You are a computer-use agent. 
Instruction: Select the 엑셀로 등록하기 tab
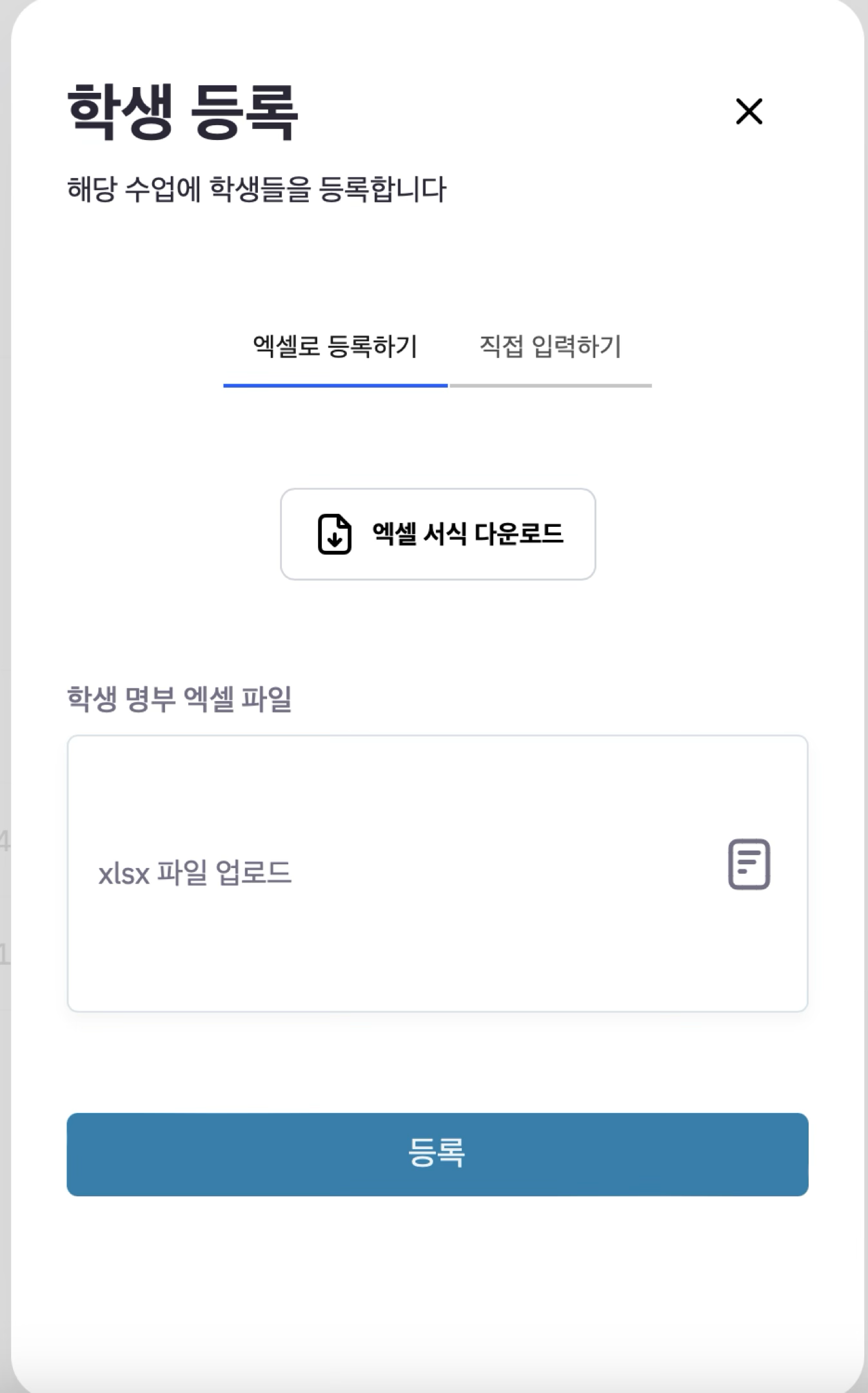[335, 347]
